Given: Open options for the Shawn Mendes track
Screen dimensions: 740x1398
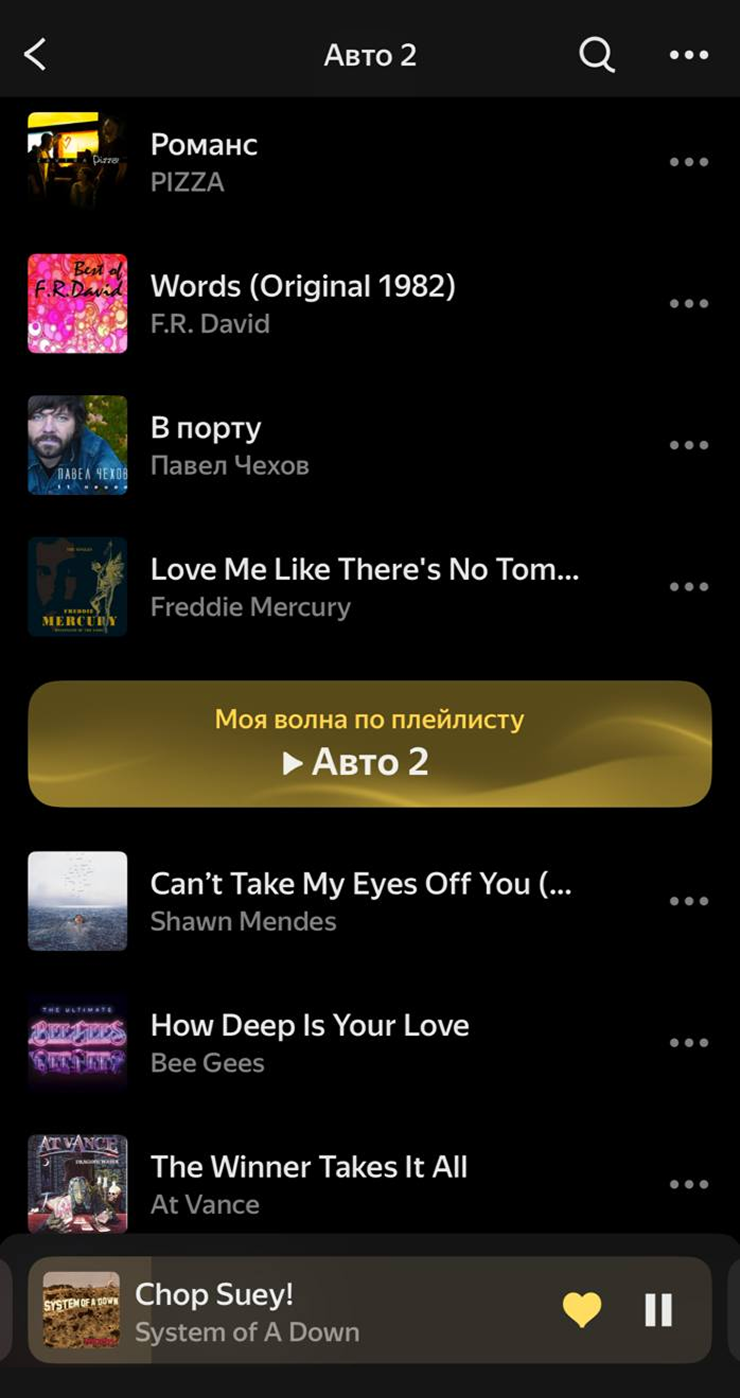Looking at the screenshot, I should click(689, 901).
